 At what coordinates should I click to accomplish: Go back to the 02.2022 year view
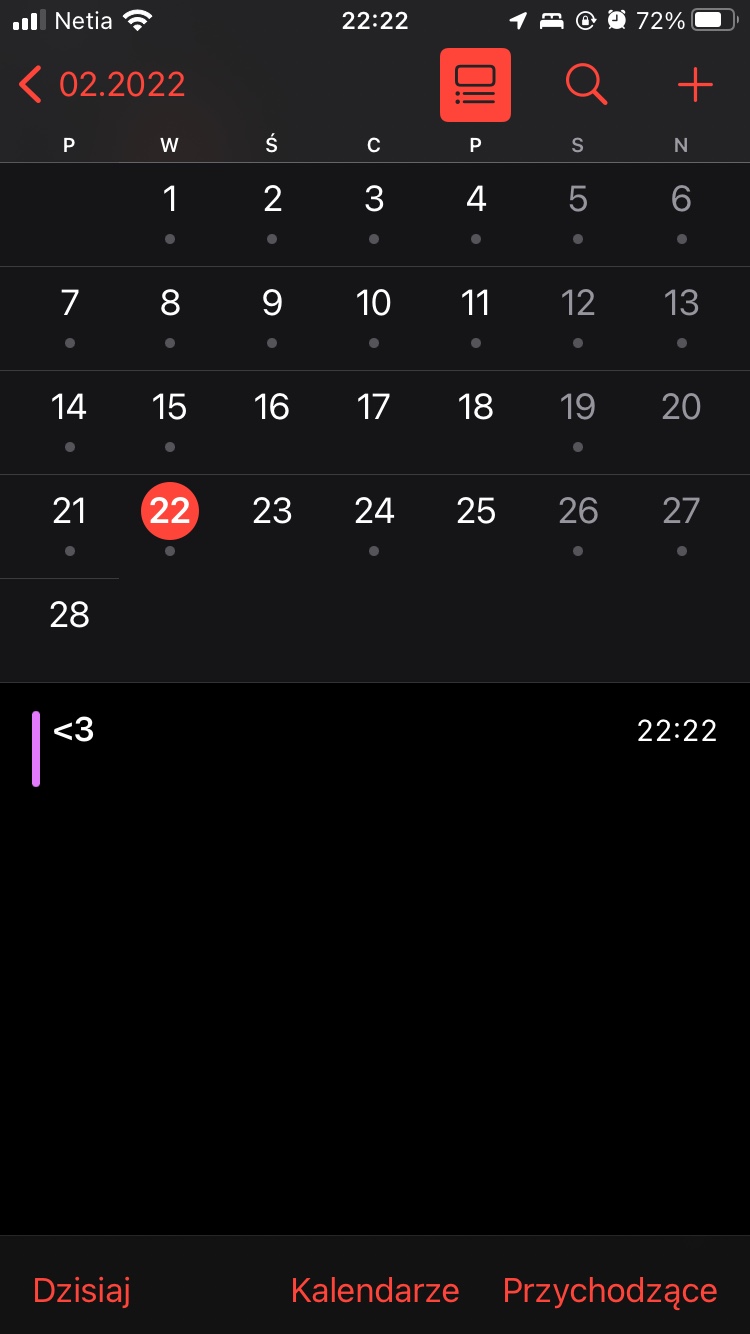[x=100, y=85]
